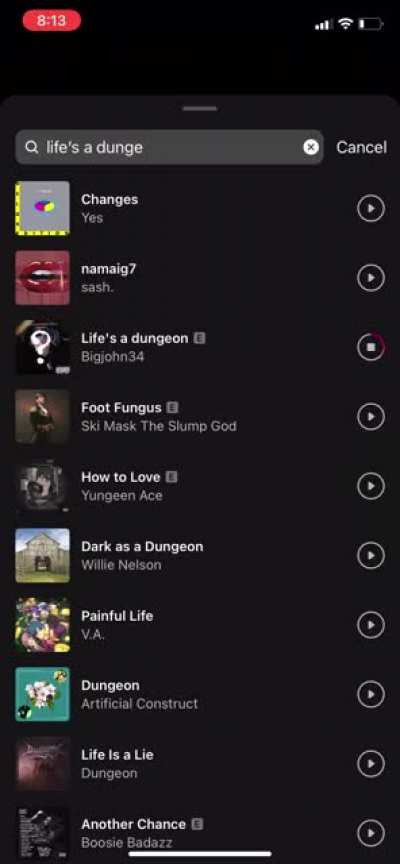Preview Foot Fungus by Ski Mask
400x864 pixels.
click(x=371, y=417)
